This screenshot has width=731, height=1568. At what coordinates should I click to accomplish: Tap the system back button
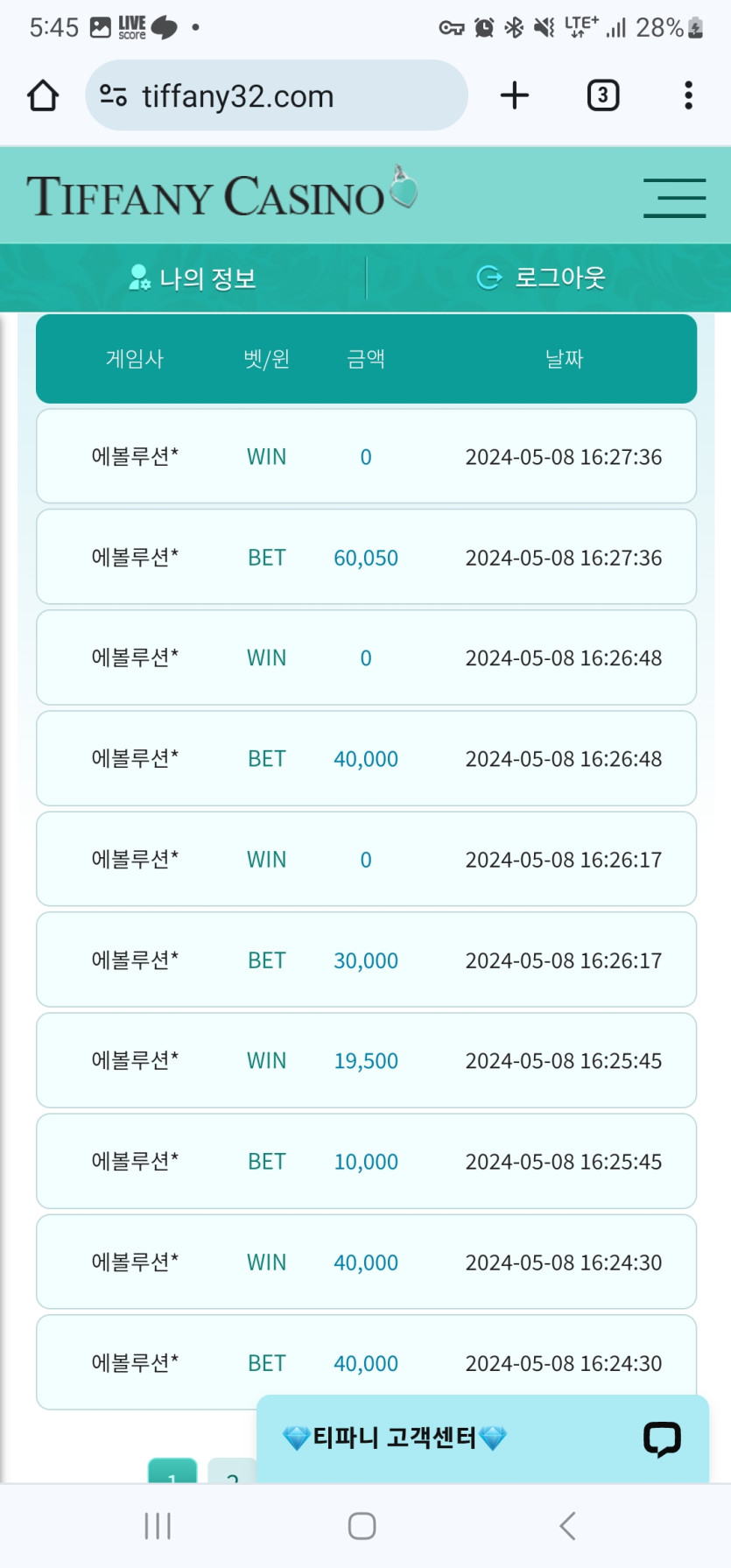567,1526
